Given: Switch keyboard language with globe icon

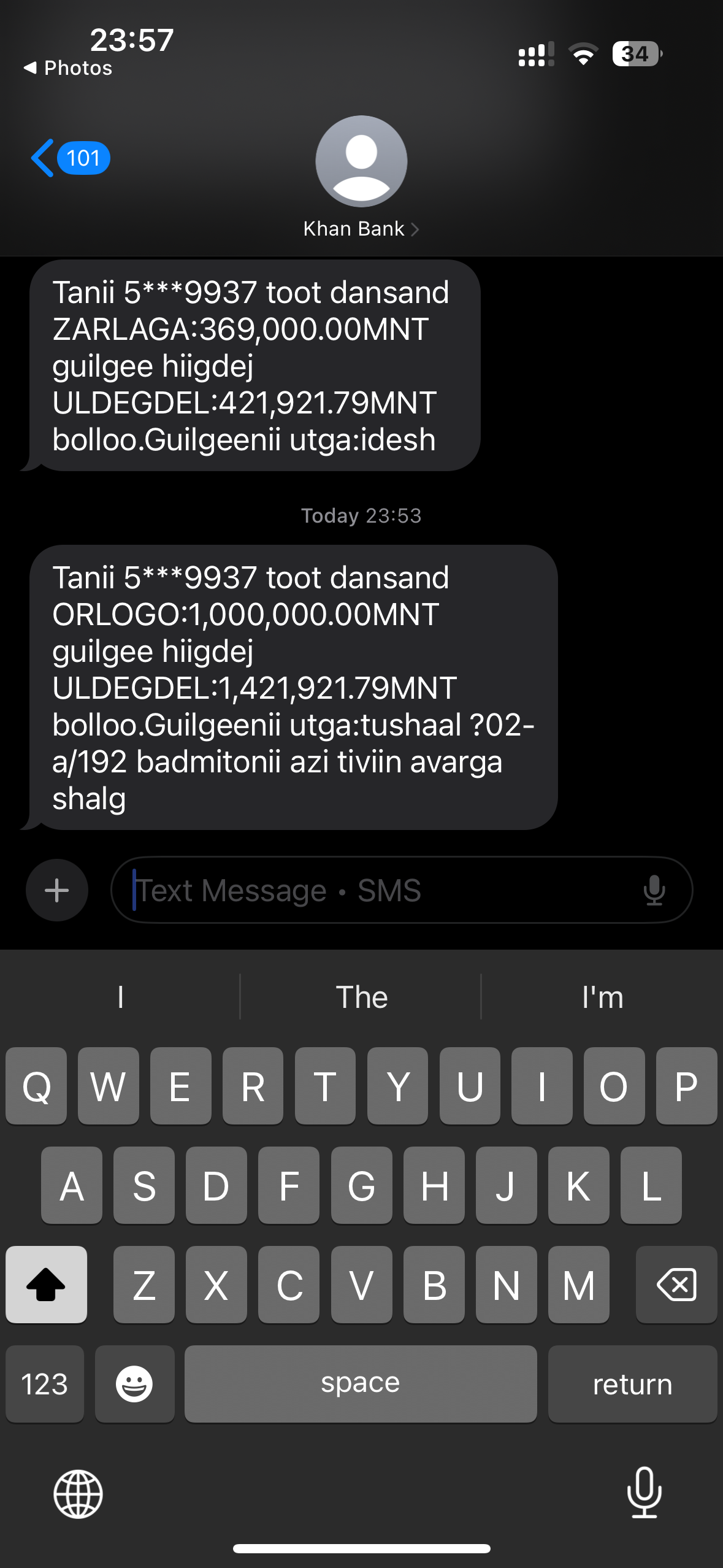Looking at the screenshot, I should click(x=78, y=1494).
